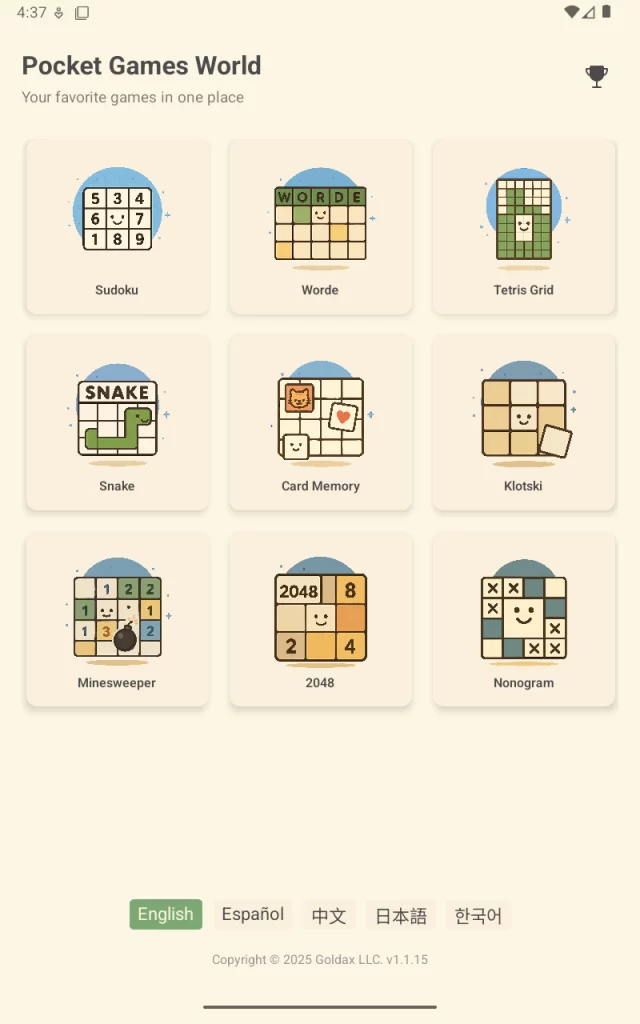The height and width of the screenshot is (1024, 640).
Task: Play the Snake game
Action: click(117, 423)
